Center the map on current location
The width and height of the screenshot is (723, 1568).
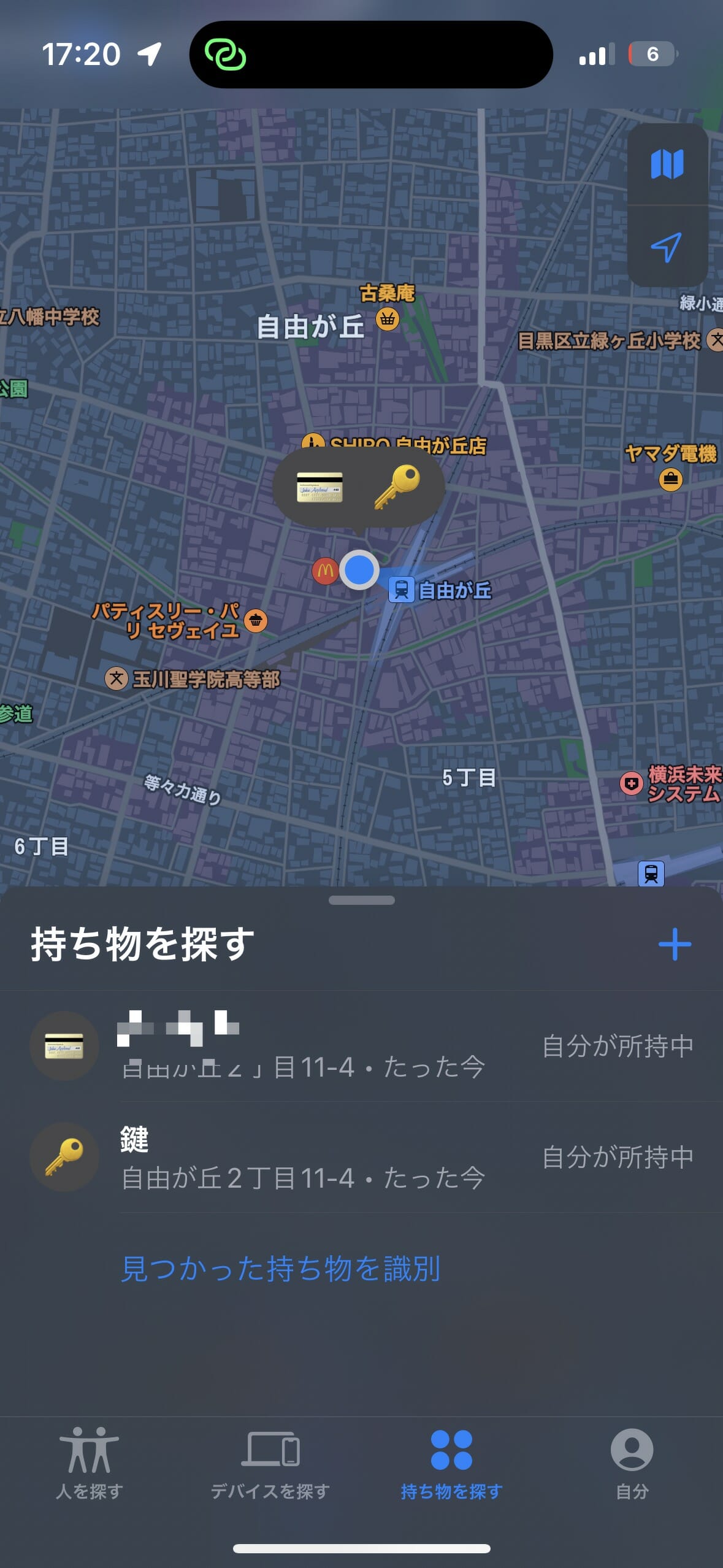[x=667, y=247]
